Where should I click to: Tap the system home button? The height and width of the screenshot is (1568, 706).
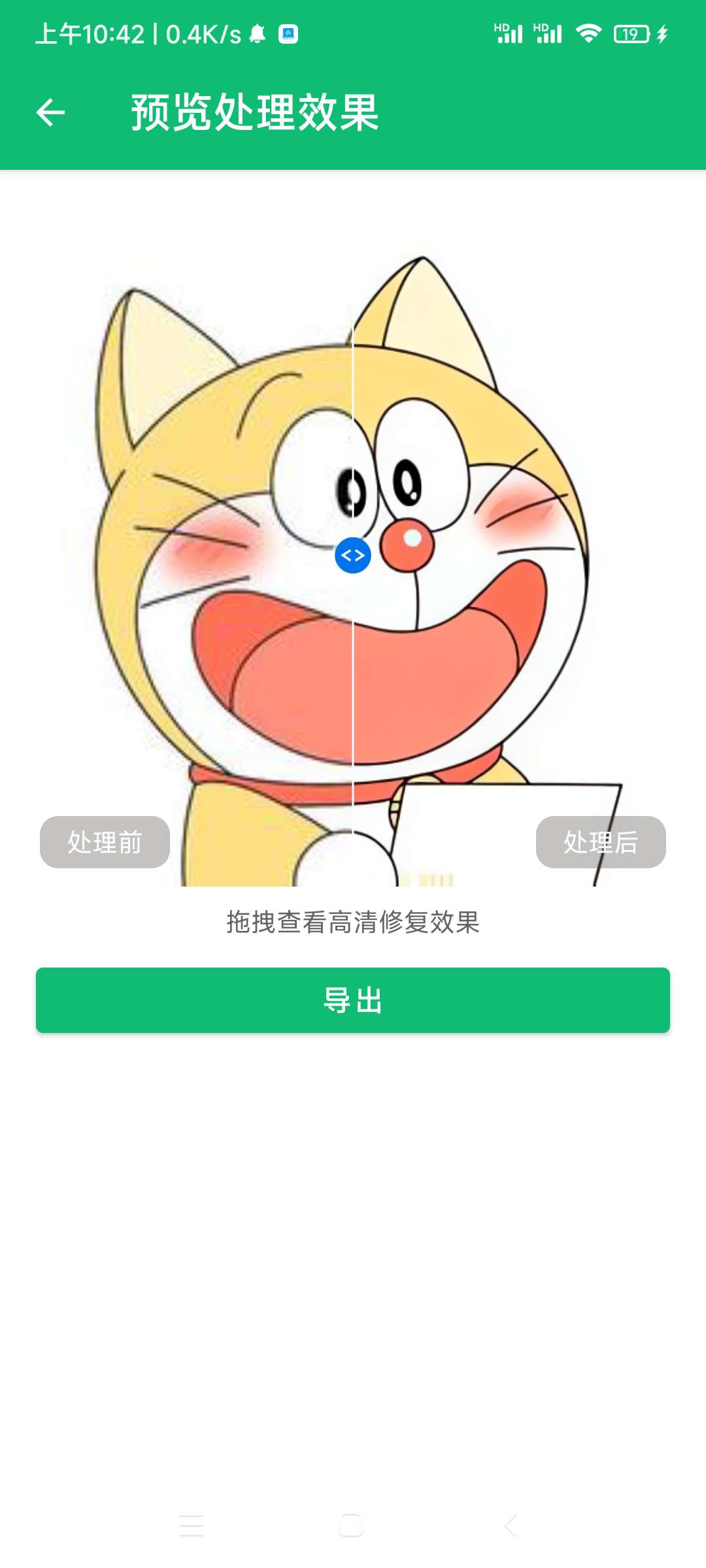(351, 1526)
